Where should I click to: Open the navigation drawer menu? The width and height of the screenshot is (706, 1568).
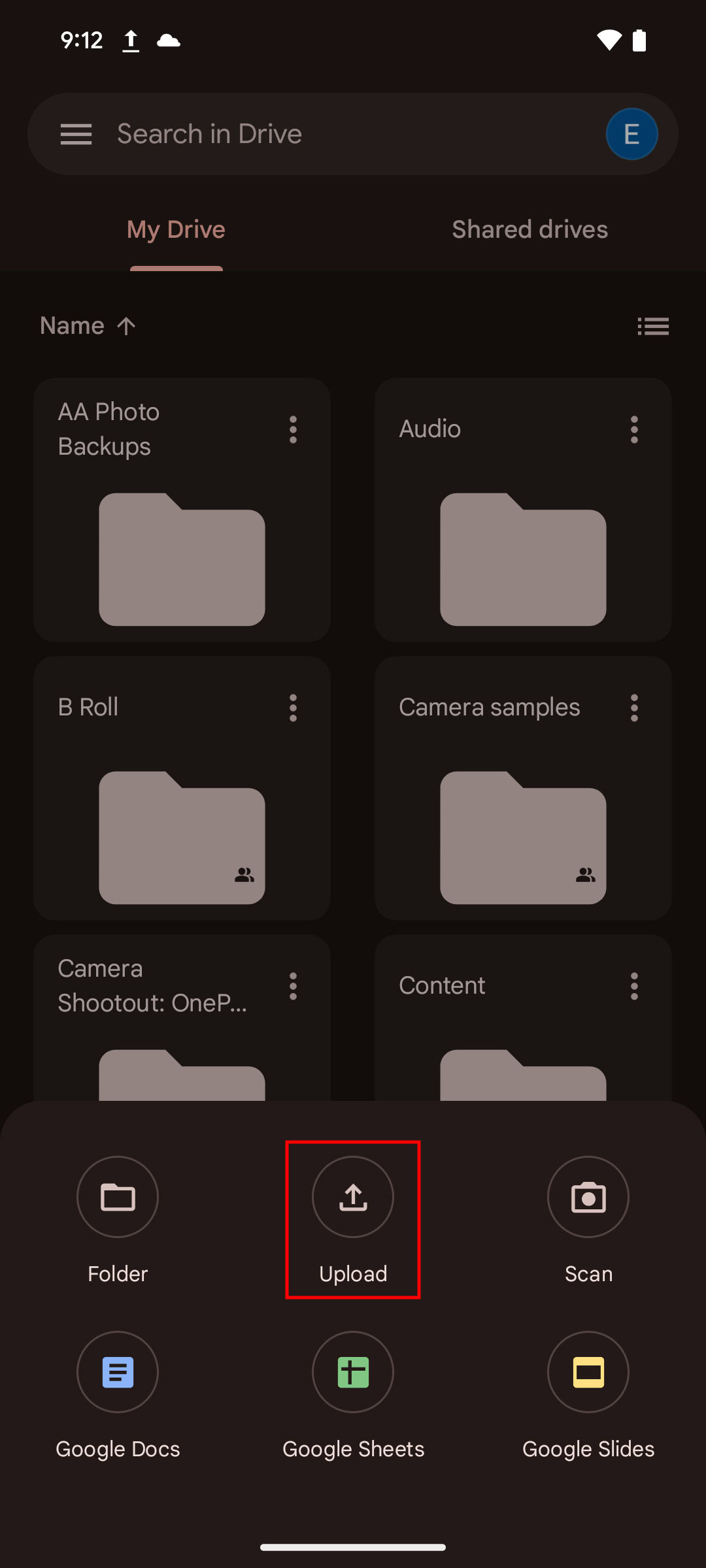tap(76, 135)
